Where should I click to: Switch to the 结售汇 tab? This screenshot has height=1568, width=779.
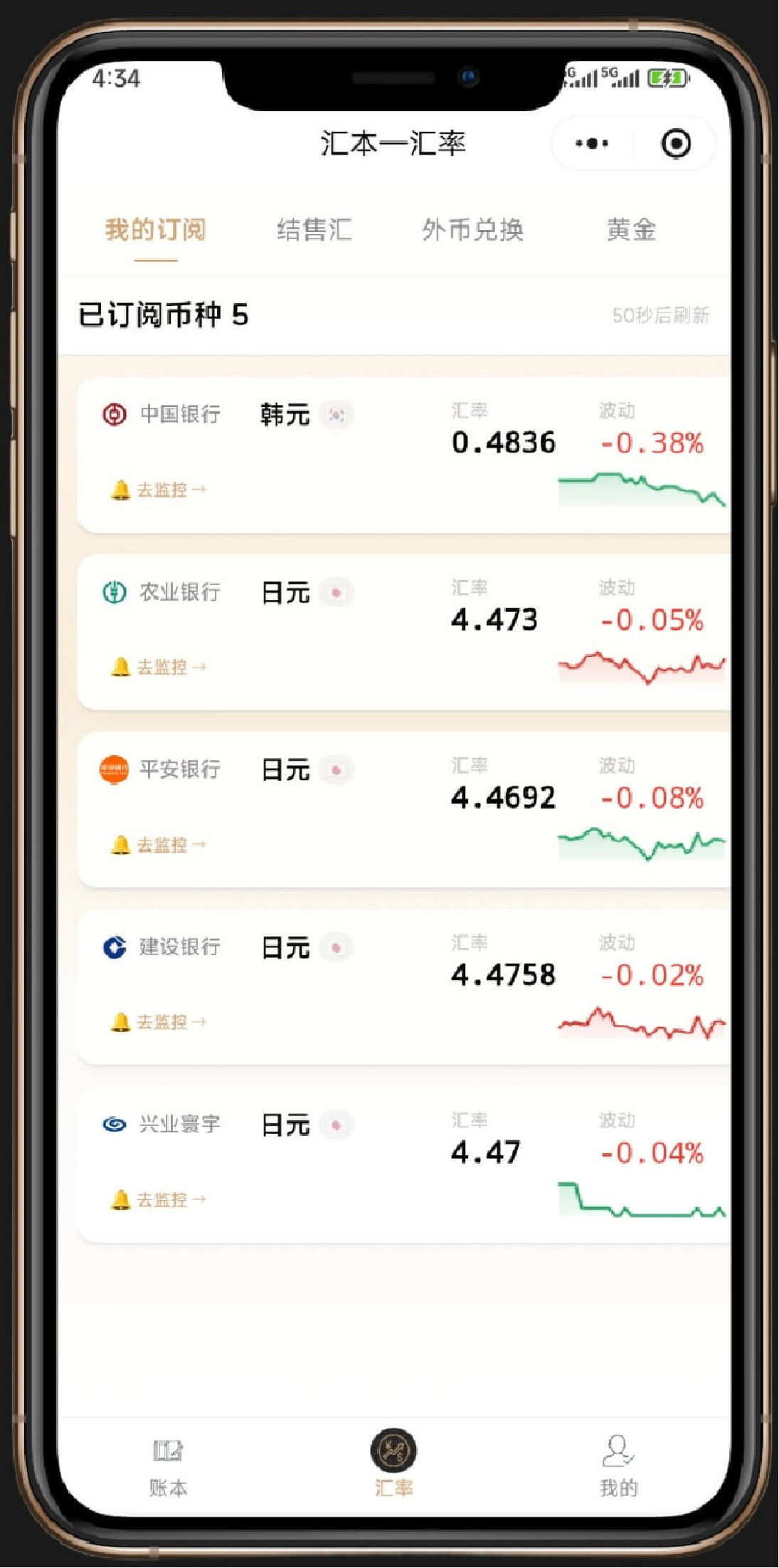[316, 230]
